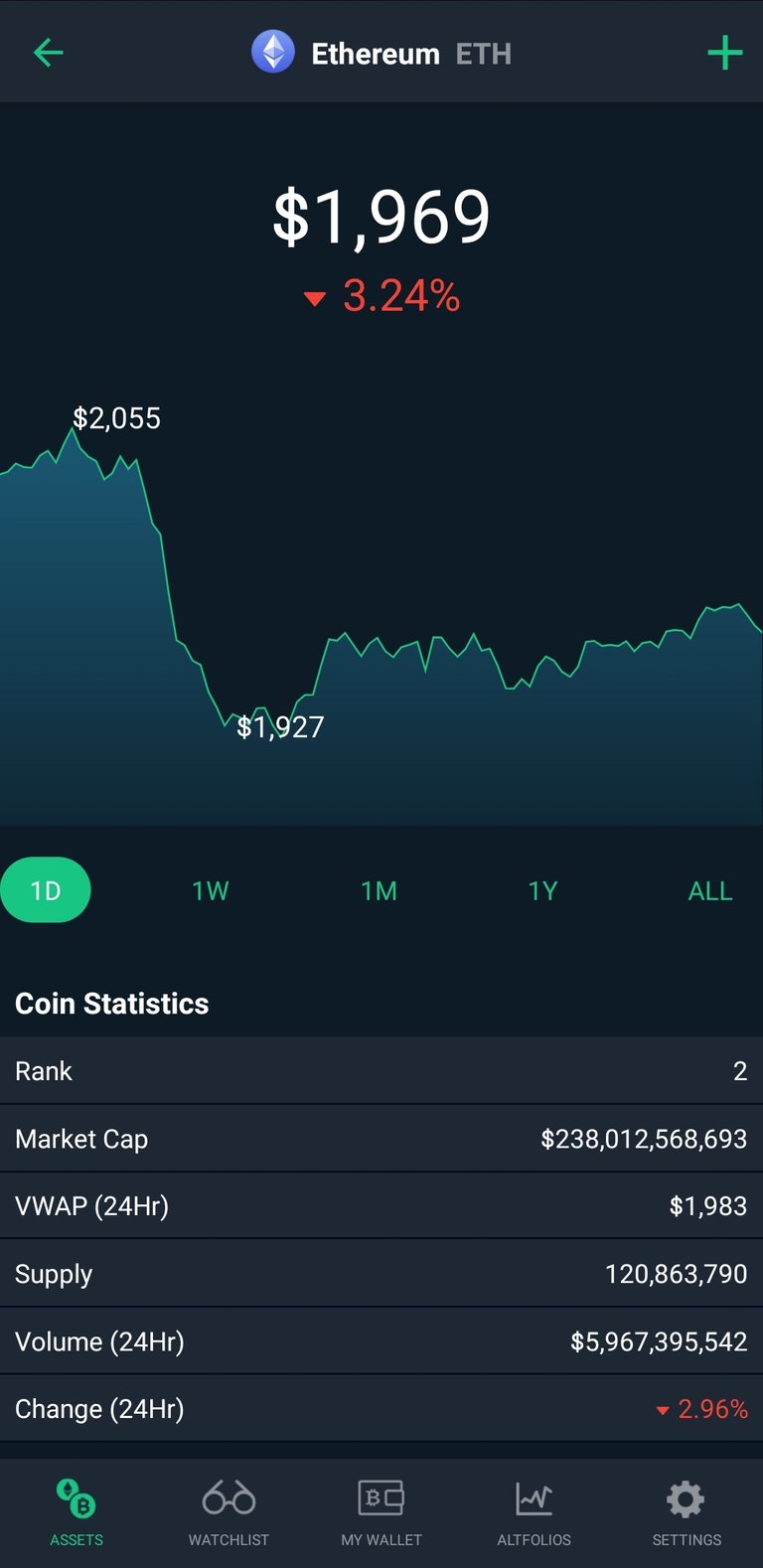The height and width of the screenshot is (1568, 763).
Task: Go to My Wallet
Action: tap(381, 1512)
